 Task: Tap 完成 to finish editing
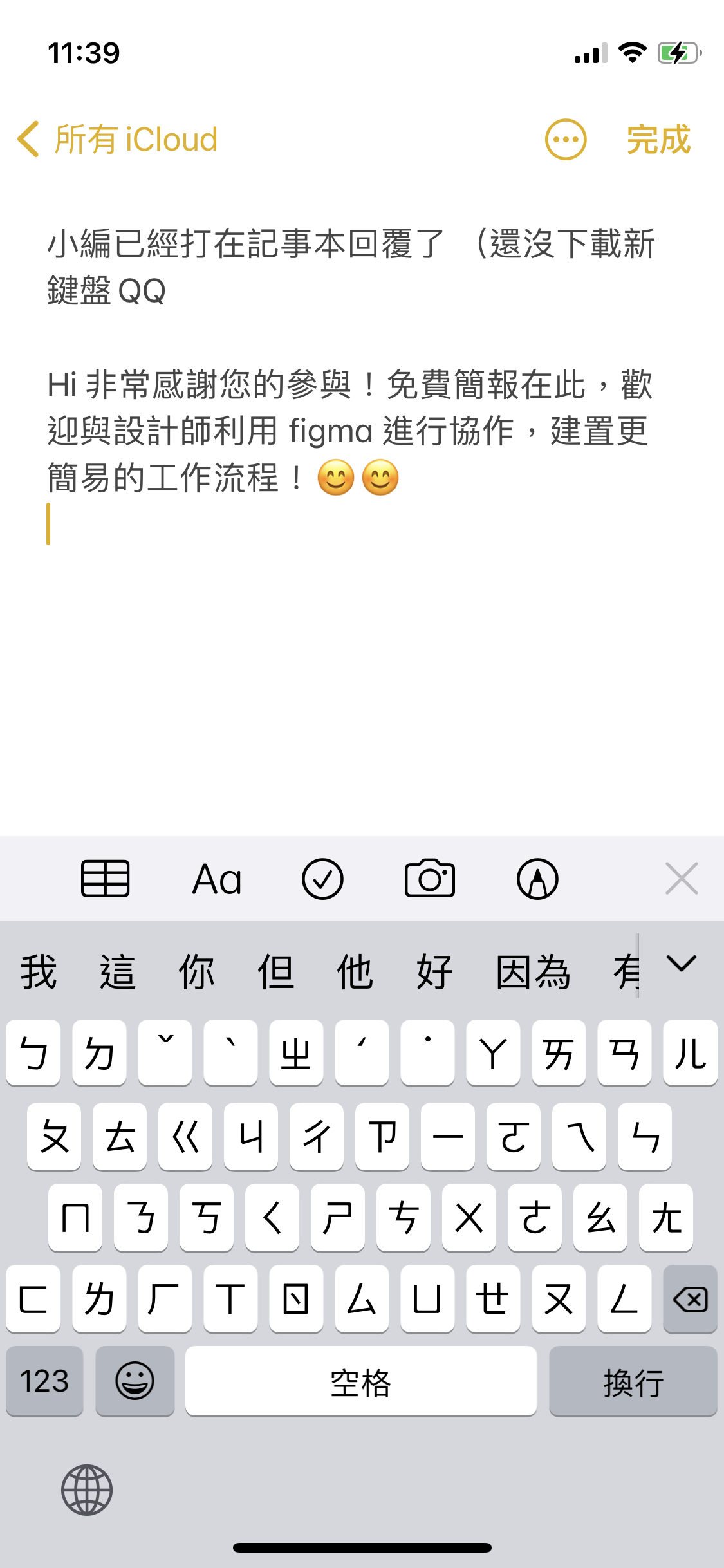[658, 139]
